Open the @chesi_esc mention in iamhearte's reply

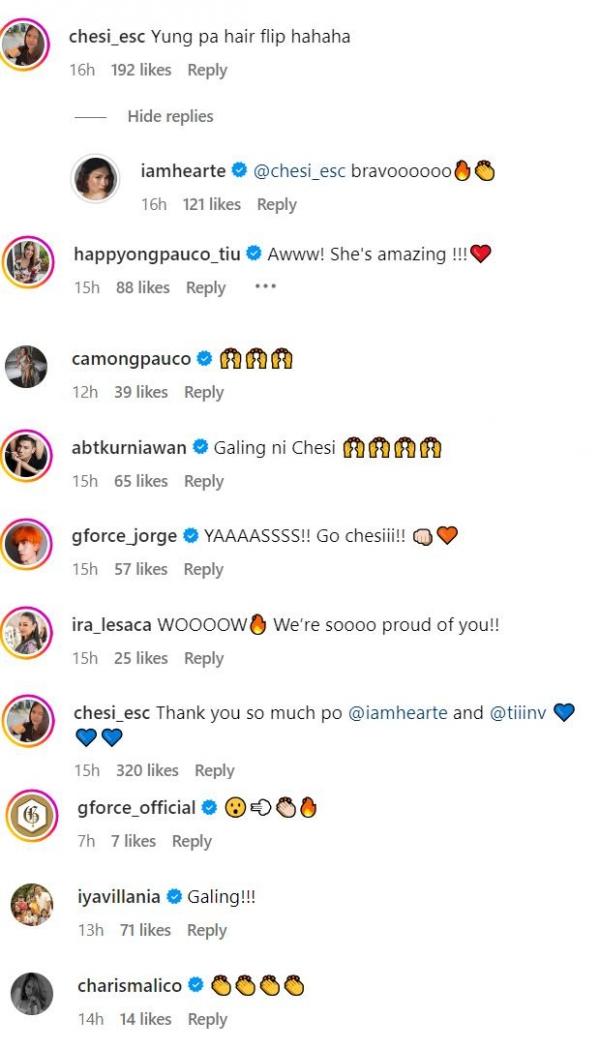tap(299, 171)
